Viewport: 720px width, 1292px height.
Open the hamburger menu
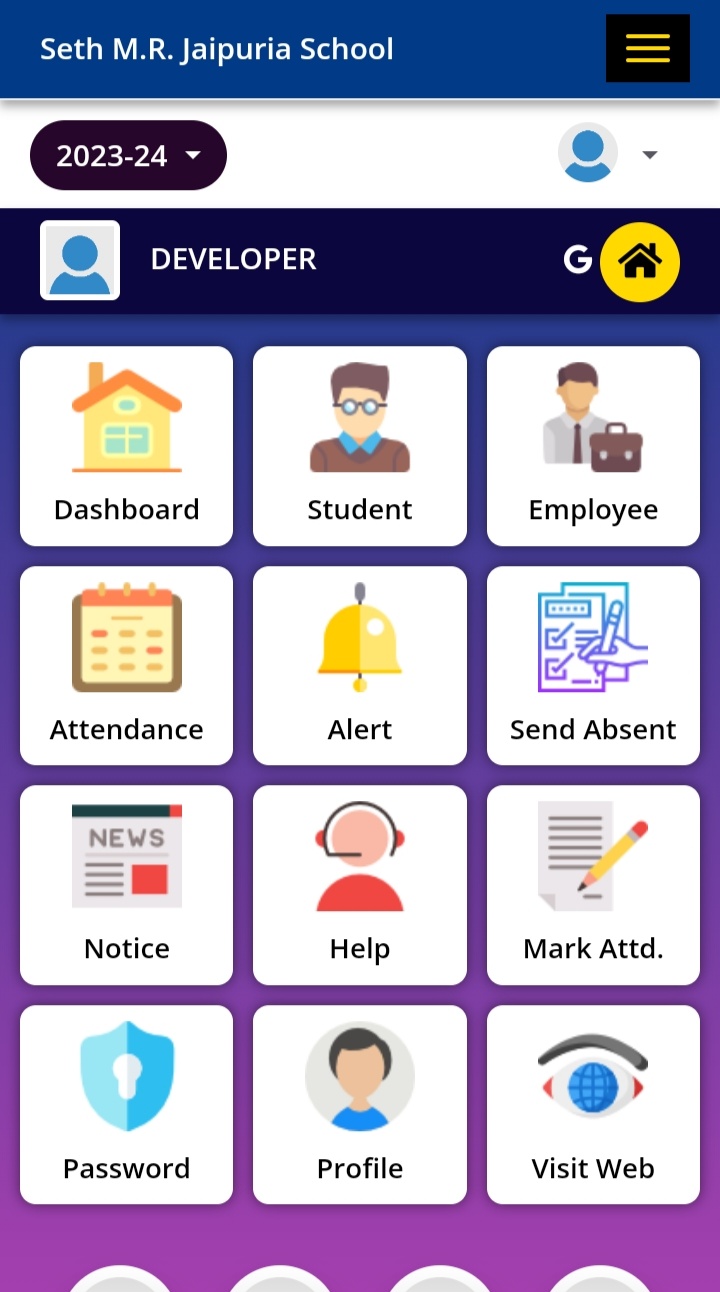point(647,48)
